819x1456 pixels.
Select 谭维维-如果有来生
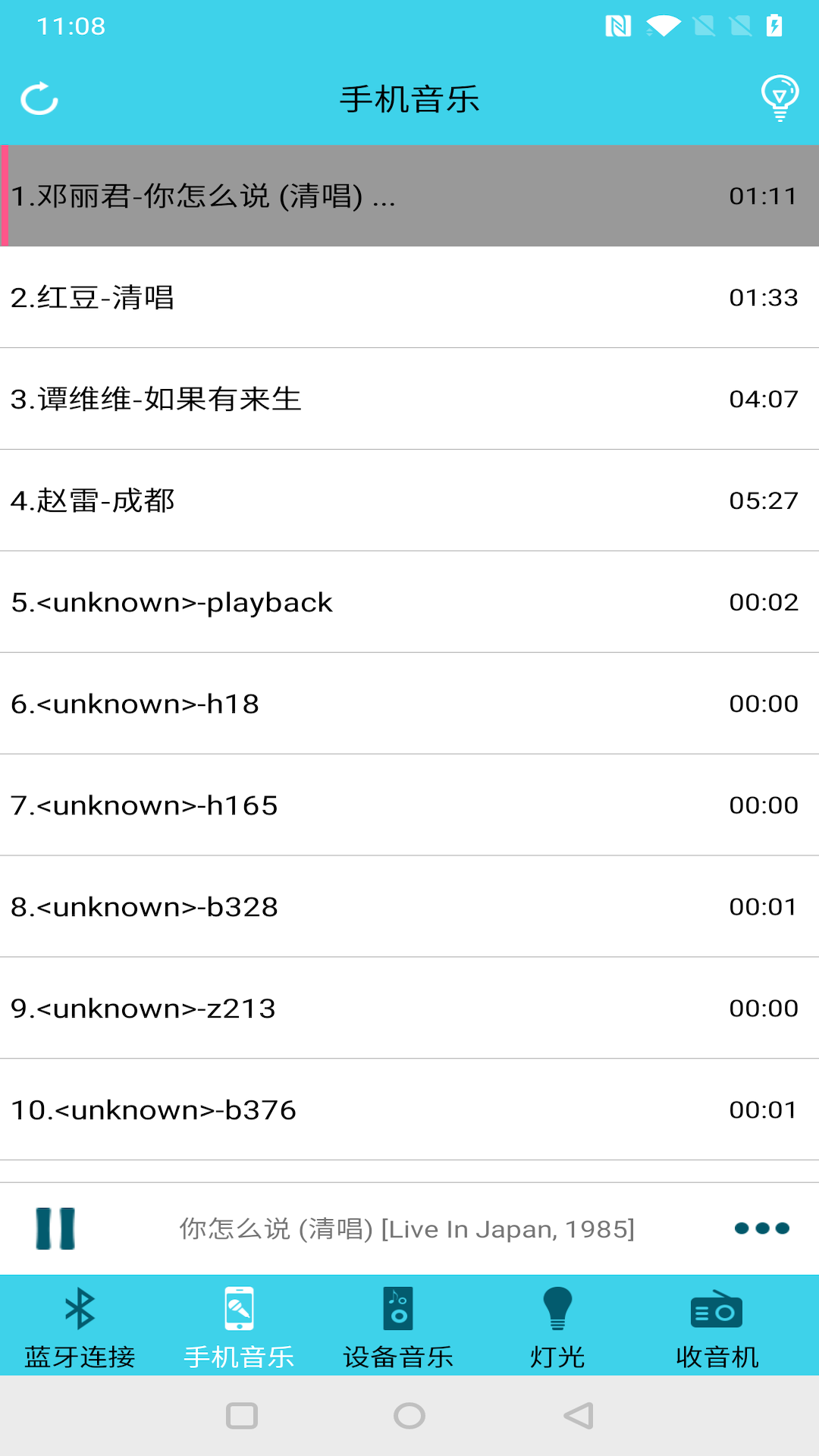click(409, 400)
